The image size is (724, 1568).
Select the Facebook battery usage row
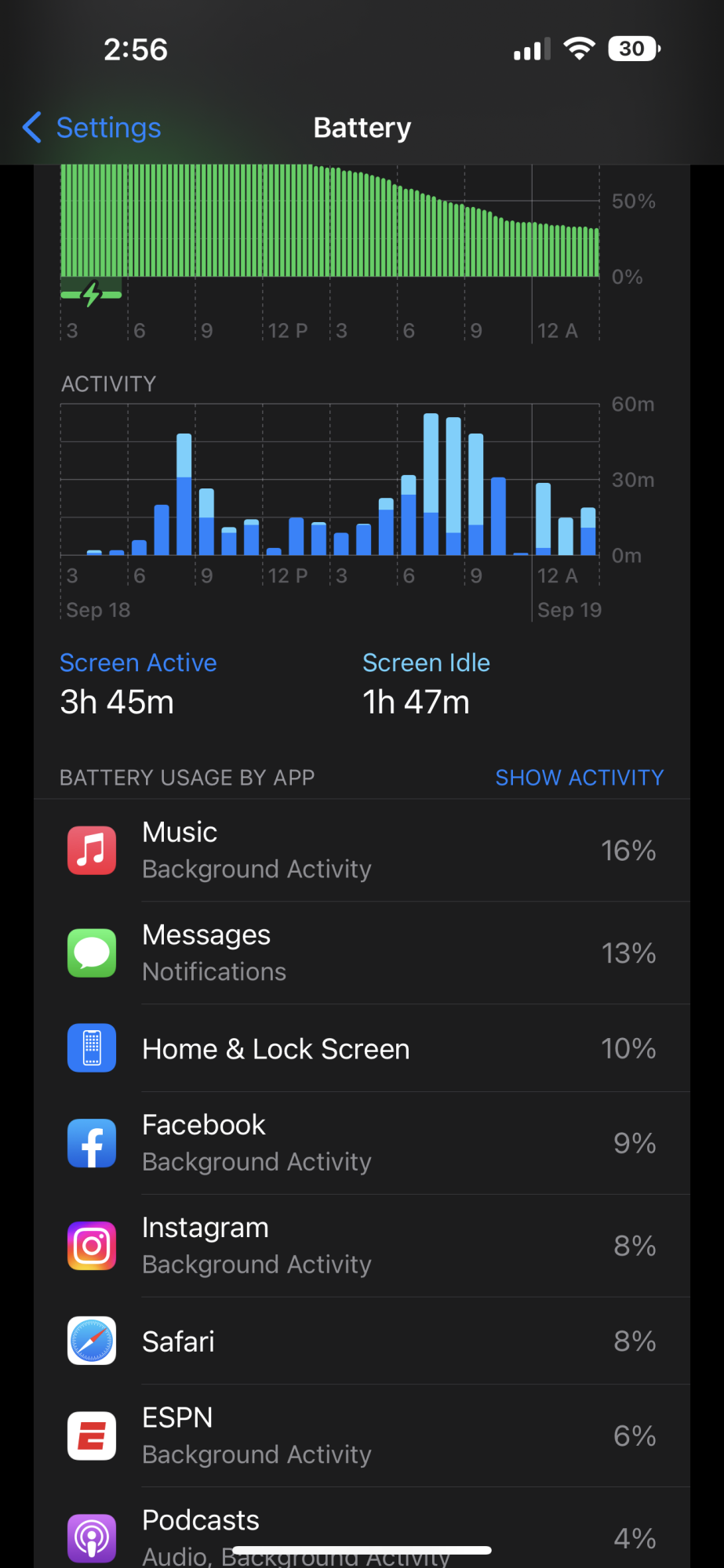pos(362,1144)
